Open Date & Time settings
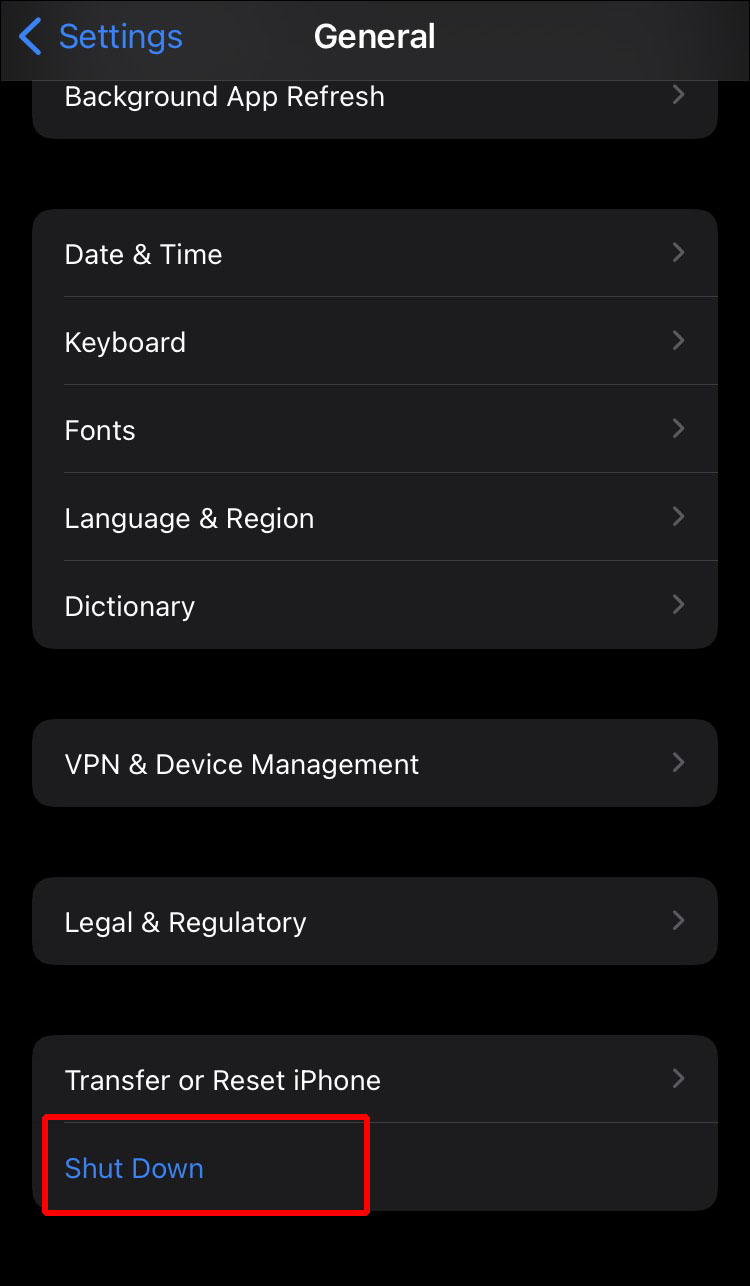750x1286 pixels. tap(374, 254)
